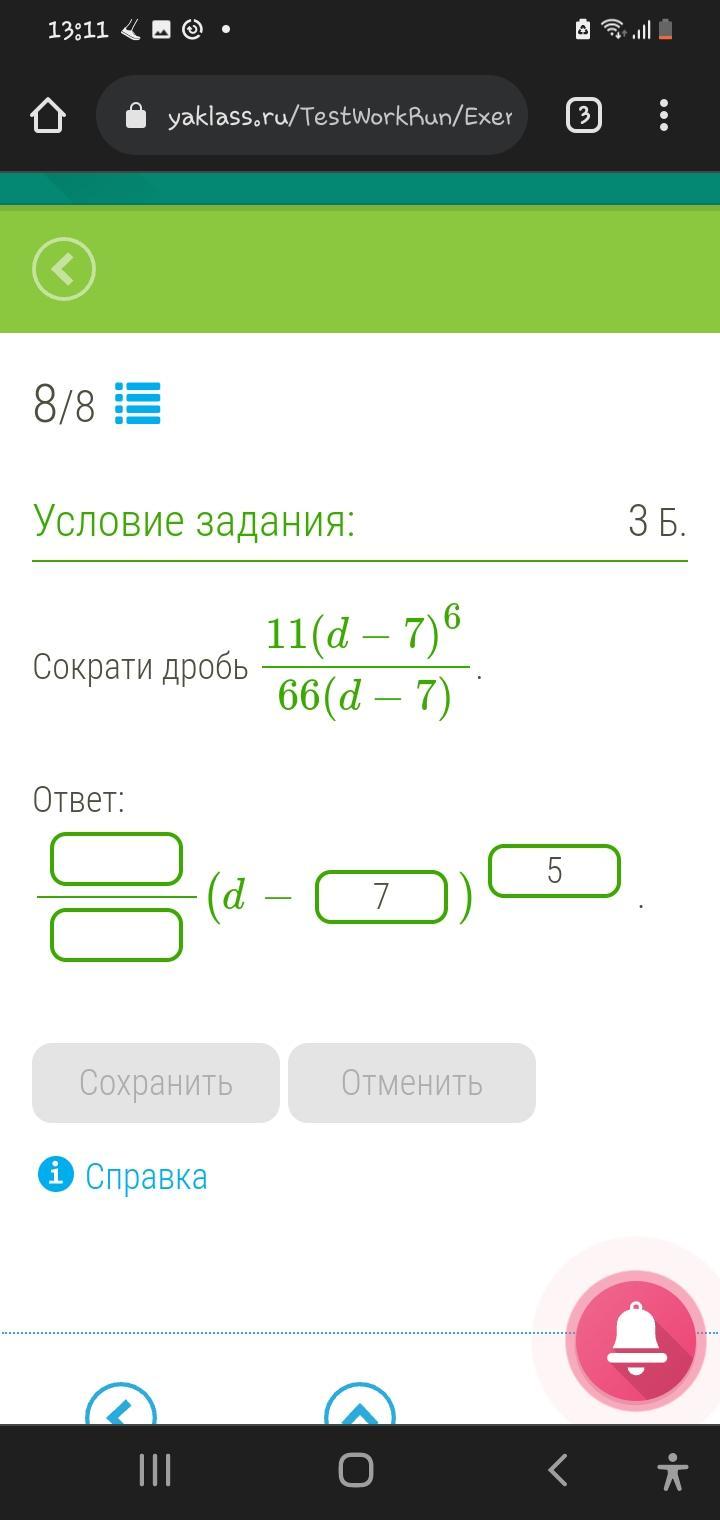Tap the Сохранить button
Image resolution: width=720 pixels, height=1520 pixels.
(156, 1083)
